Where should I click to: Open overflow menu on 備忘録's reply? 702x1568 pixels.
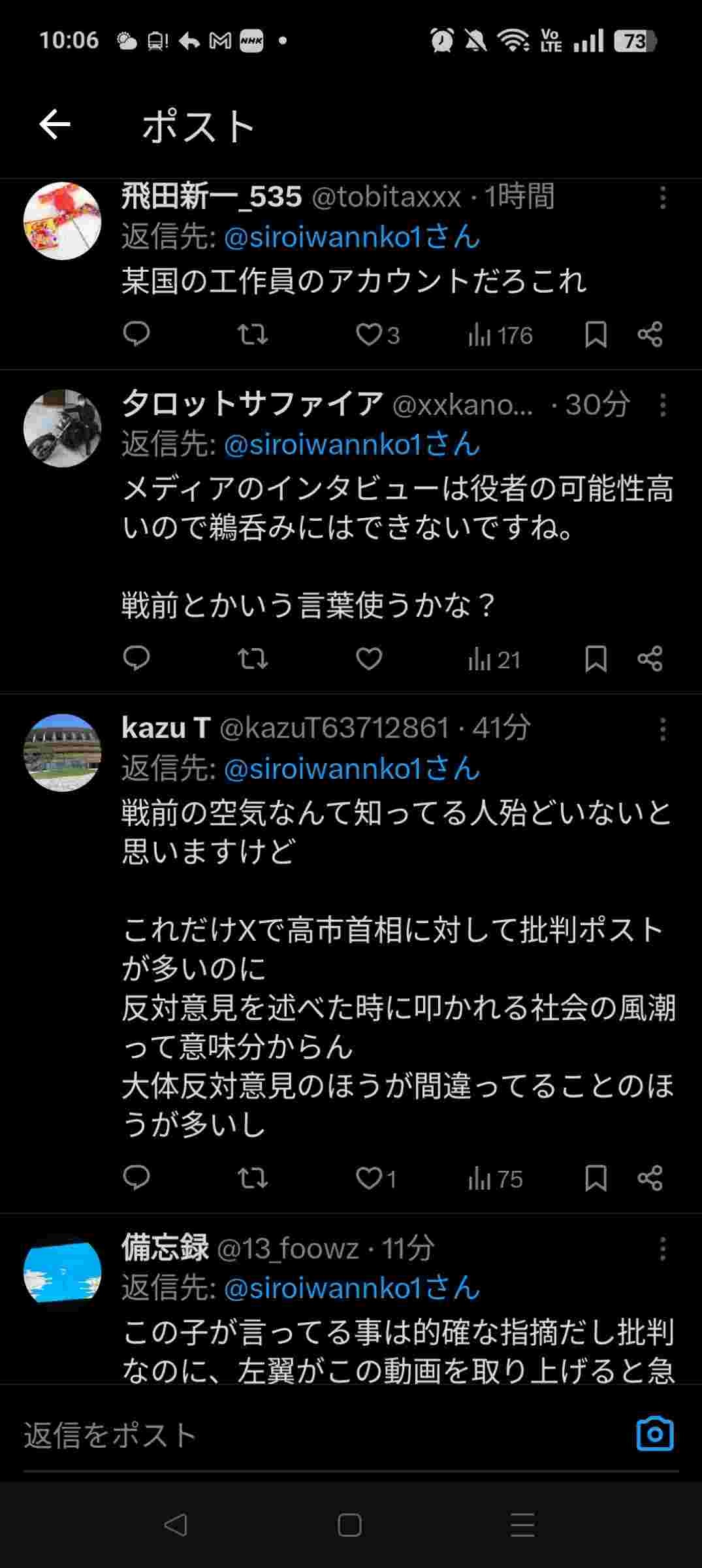point(662,1249)
